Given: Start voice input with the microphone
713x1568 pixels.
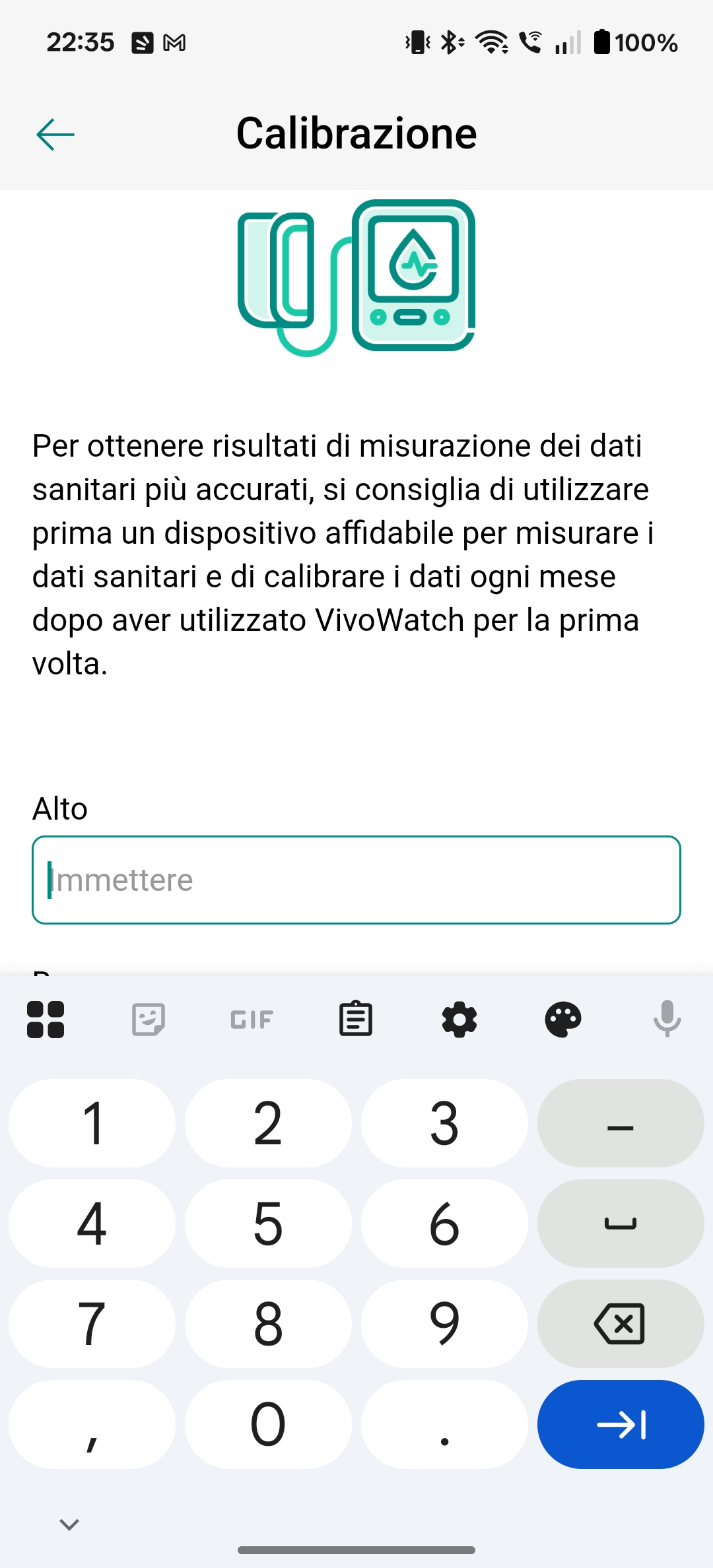Looking at the screenshot, I should [x=667, y=1020].
